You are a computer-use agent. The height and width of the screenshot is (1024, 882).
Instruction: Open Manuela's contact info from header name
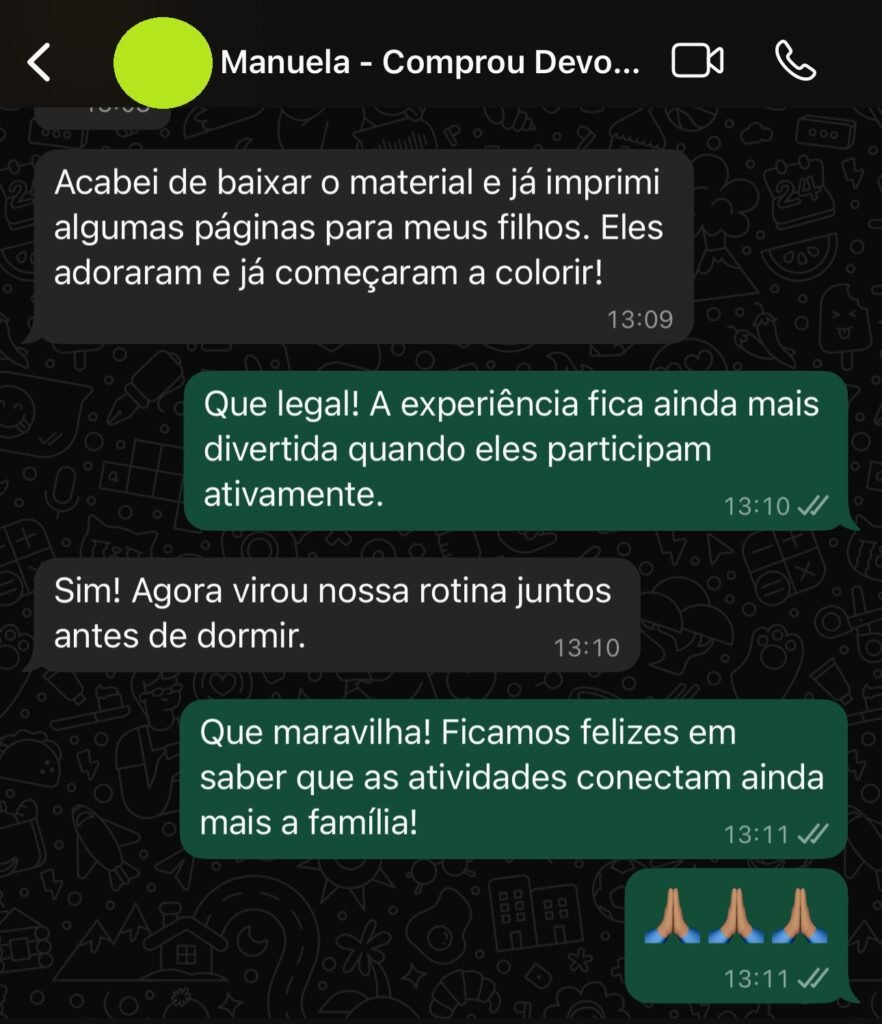tap(428, 63)
